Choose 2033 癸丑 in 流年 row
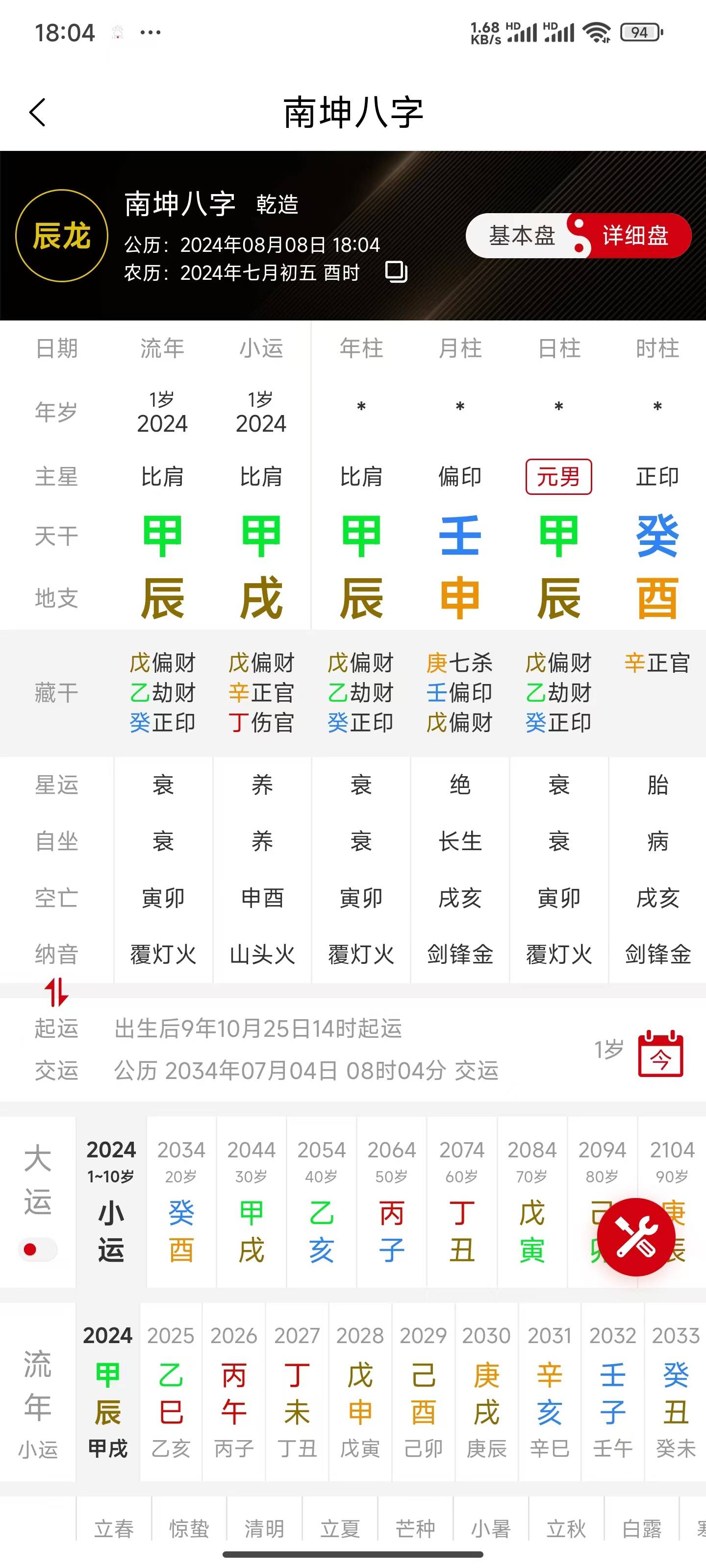 click(675, 1392)
